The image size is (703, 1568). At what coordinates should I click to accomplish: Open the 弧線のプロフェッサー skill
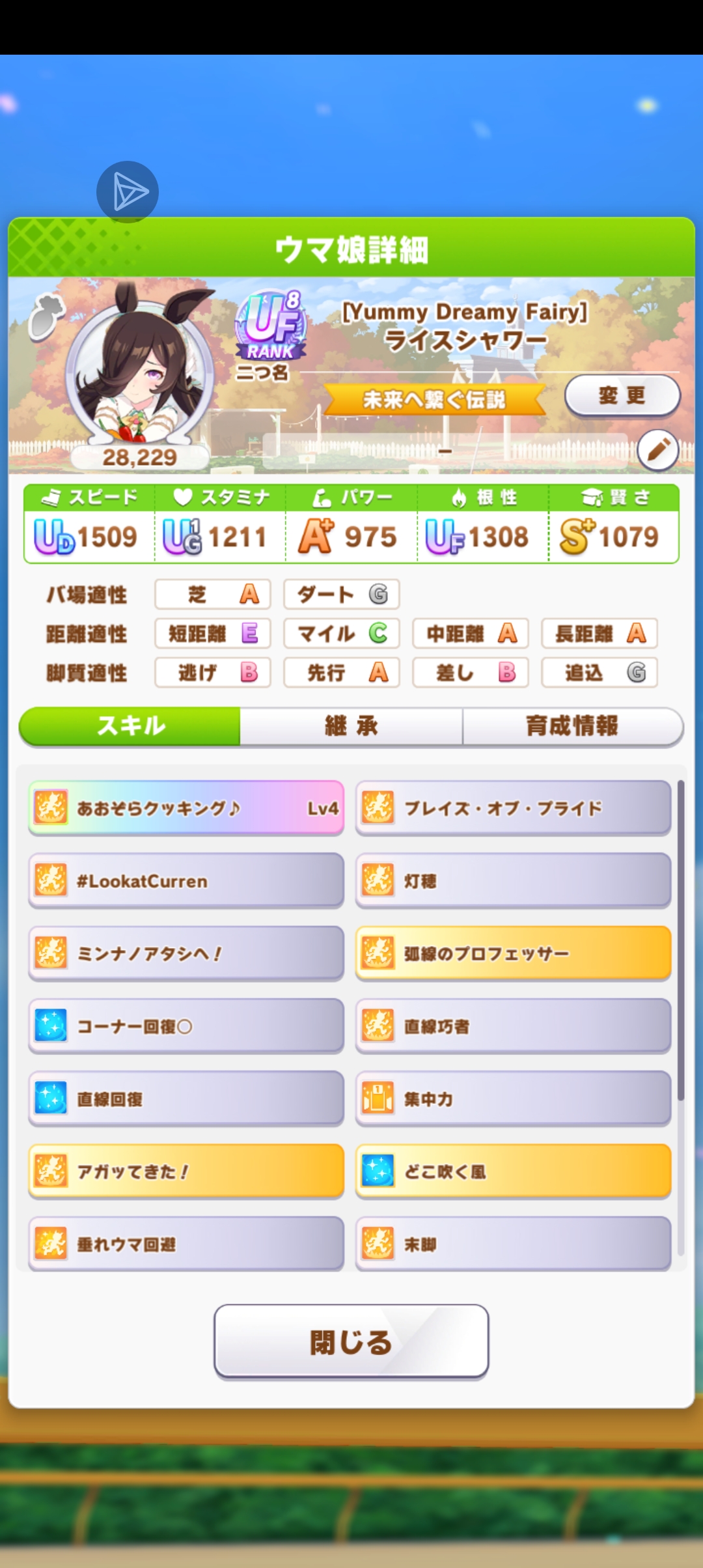pos(513,954)
